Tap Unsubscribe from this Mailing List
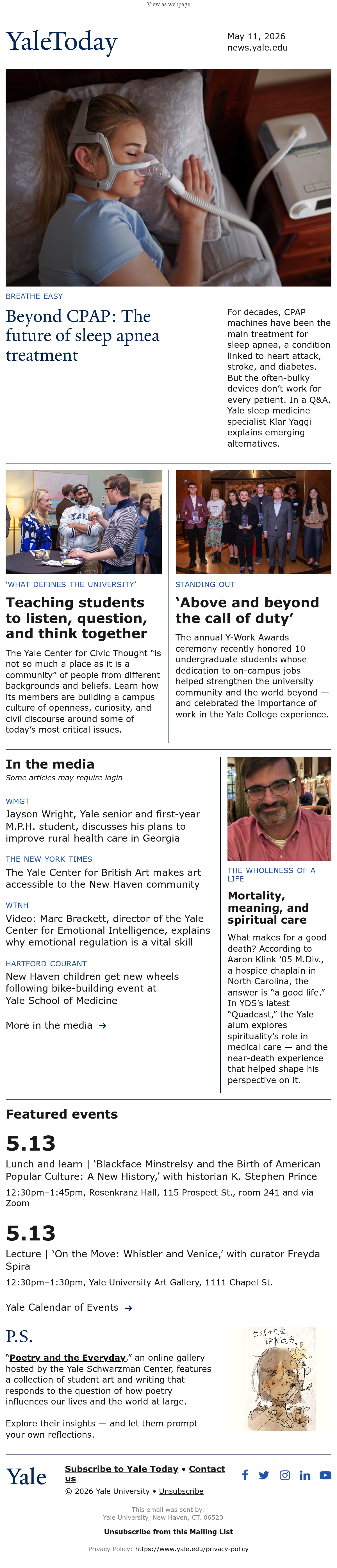Viewport: 337px width, 1568px height. tap(168, 1531)
